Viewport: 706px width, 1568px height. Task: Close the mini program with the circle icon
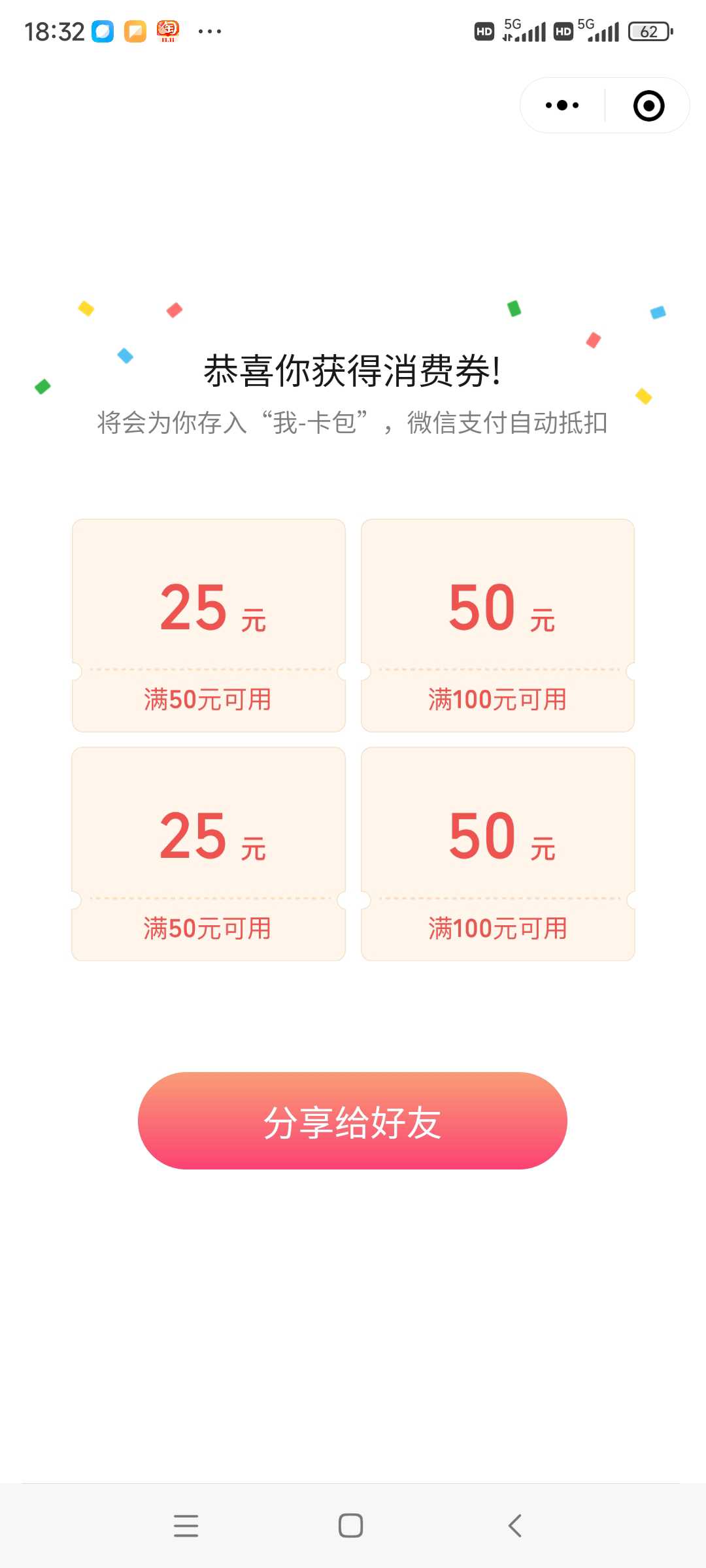(648, 105)
